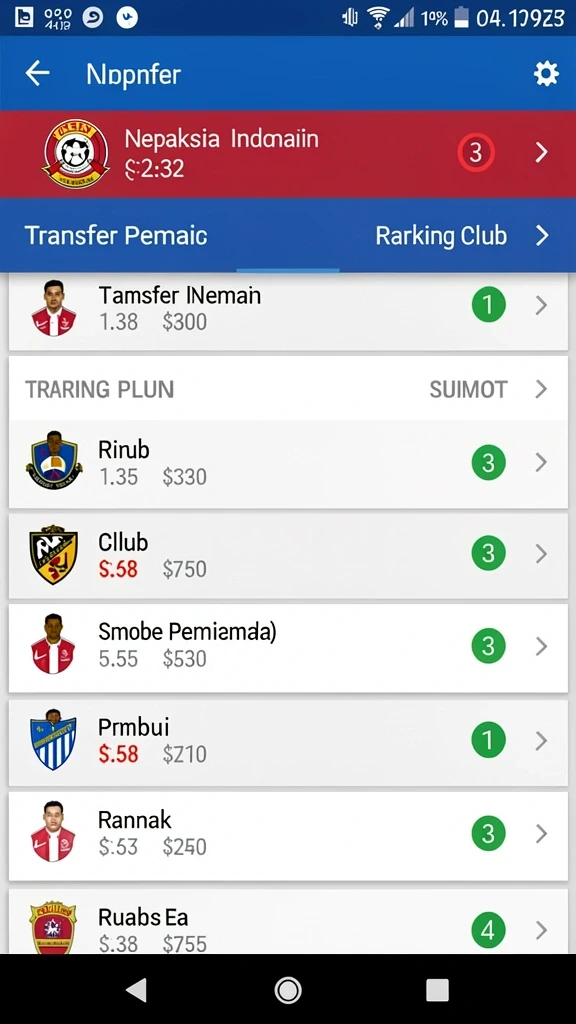This screenshot has height=1024, width=576.
Task: Open the Cllub row priced $750
Action: click(x=288, y=555)
